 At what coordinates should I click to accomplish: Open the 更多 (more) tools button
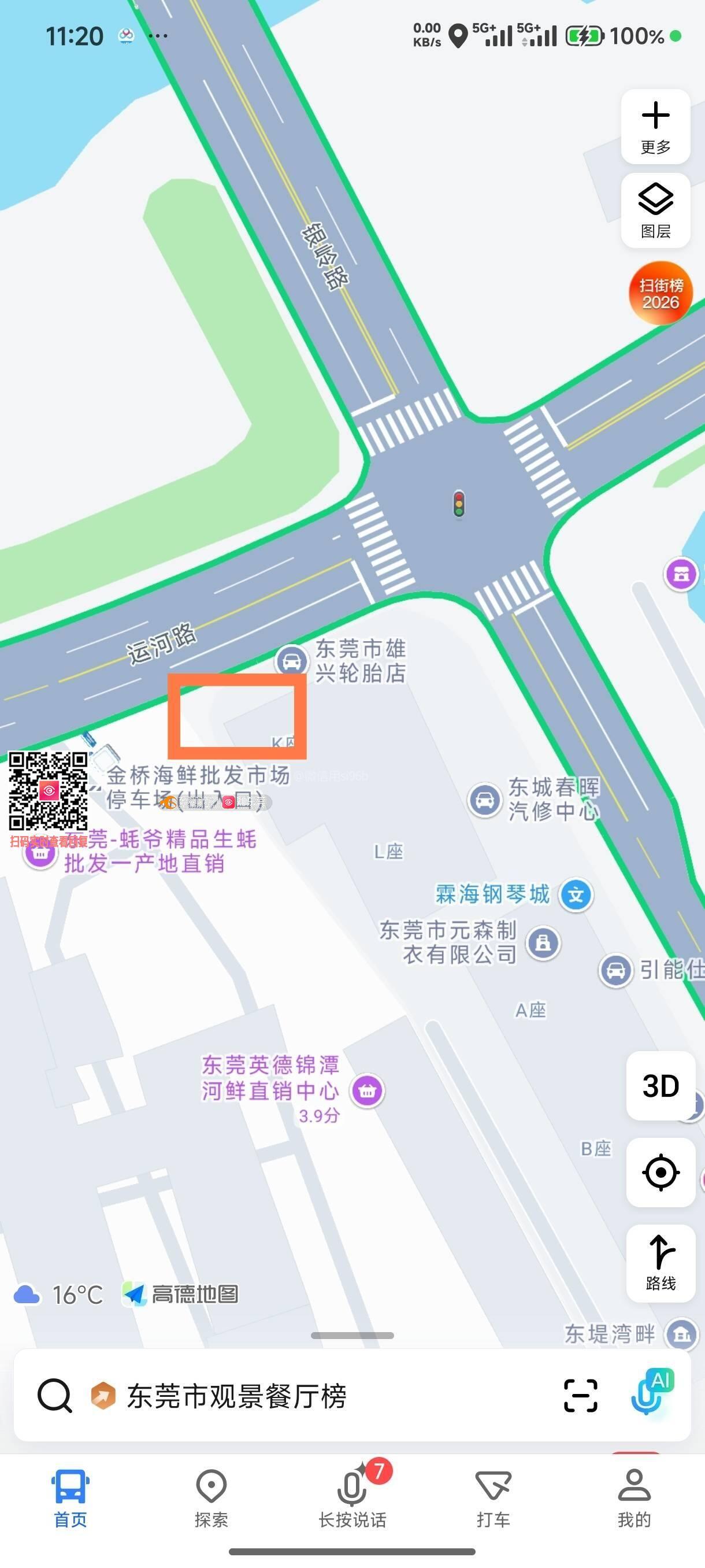click(655, 127)
